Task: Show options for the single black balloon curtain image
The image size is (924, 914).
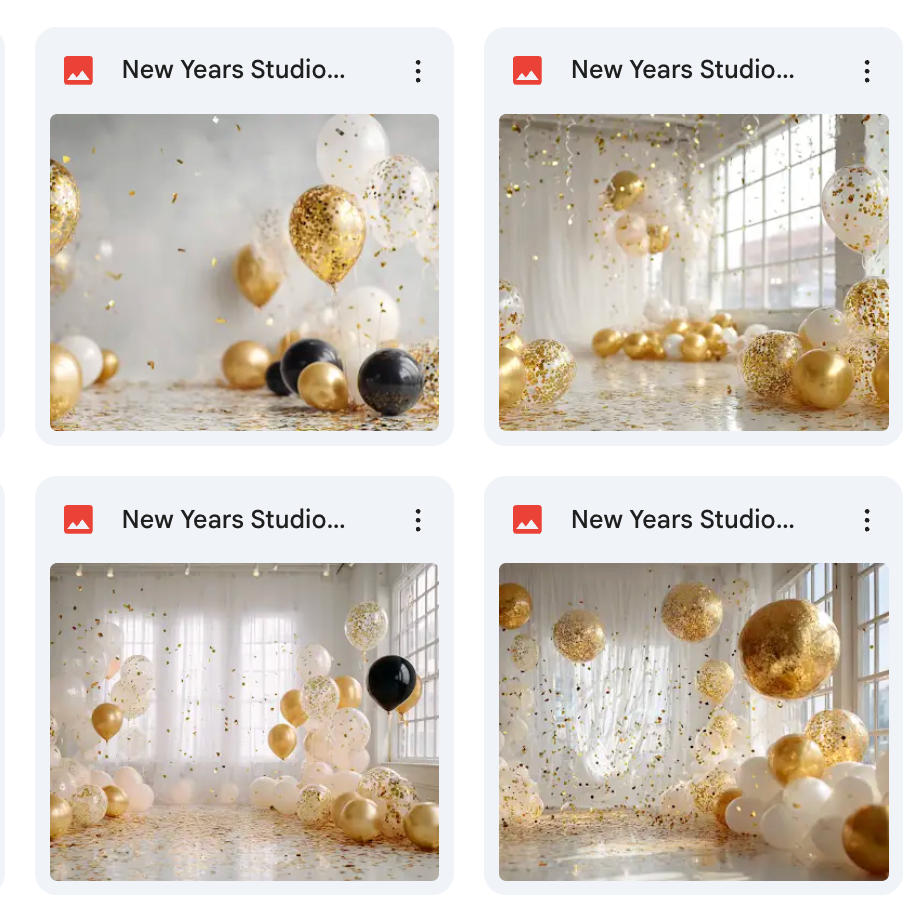Action: pyautogui.click(x=418, y=520)
